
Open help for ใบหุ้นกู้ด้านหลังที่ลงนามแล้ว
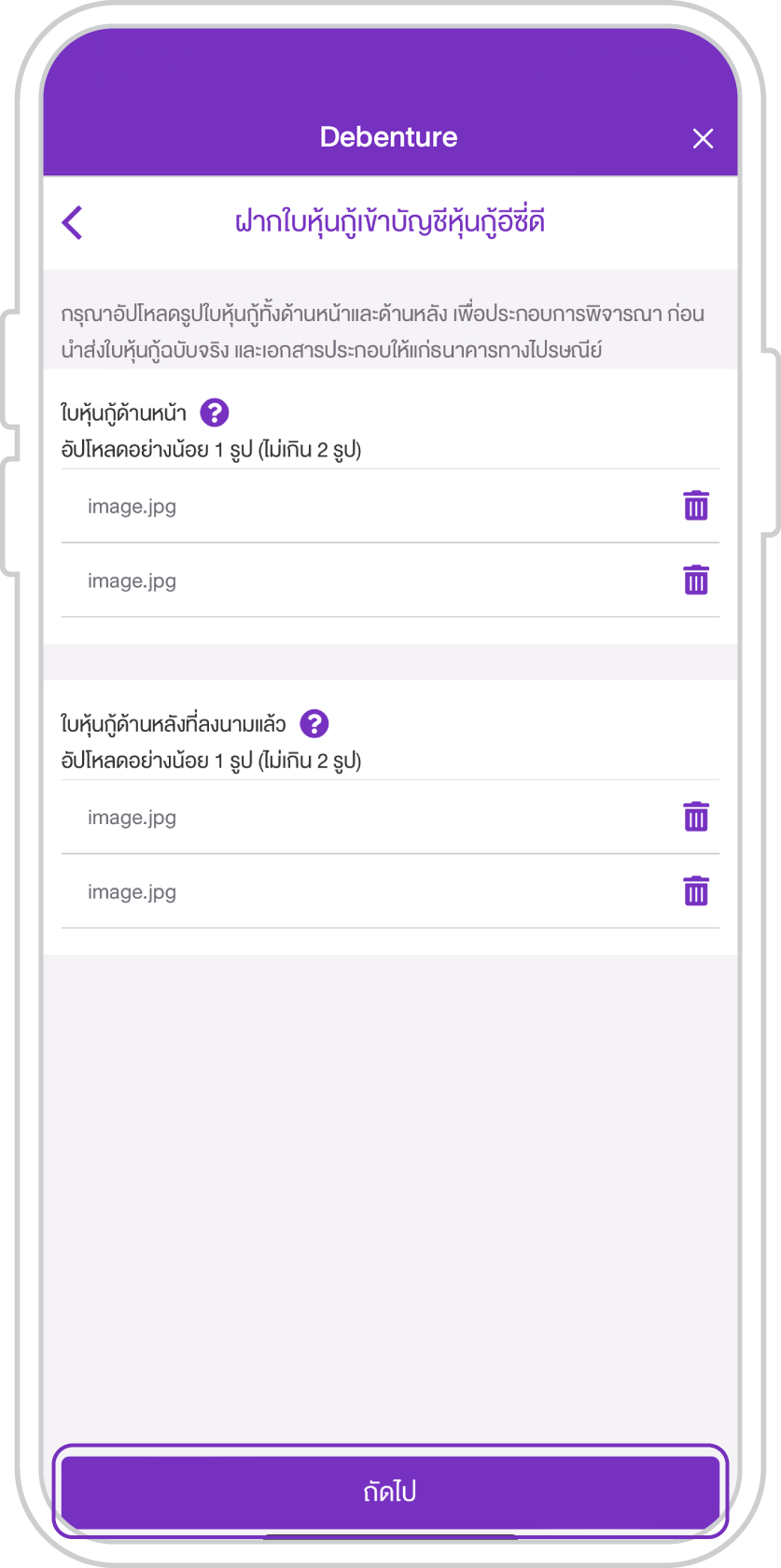point(314,723)
